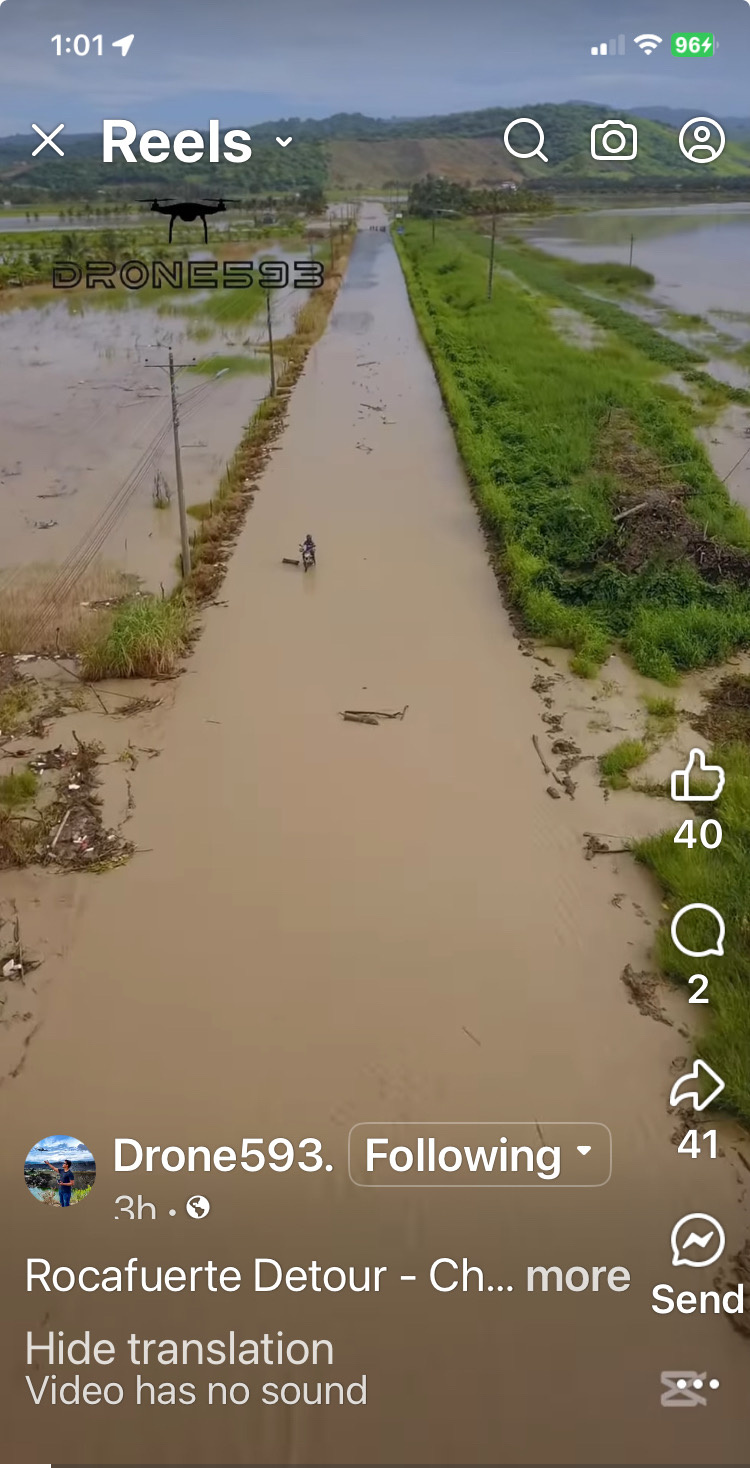Open Drone593's profile picture
Viewport: 750px width, 1468px height.
[60, 1171]
